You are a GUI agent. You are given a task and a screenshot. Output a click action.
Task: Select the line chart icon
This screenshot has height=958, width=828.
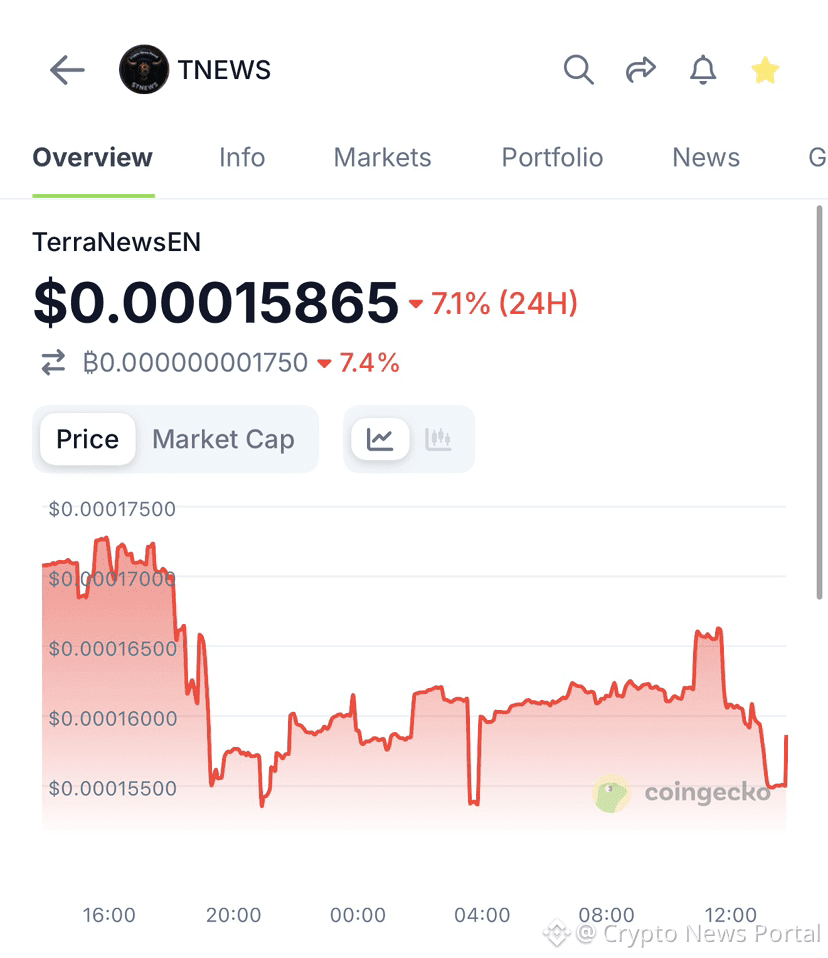(x=381, y=438)
